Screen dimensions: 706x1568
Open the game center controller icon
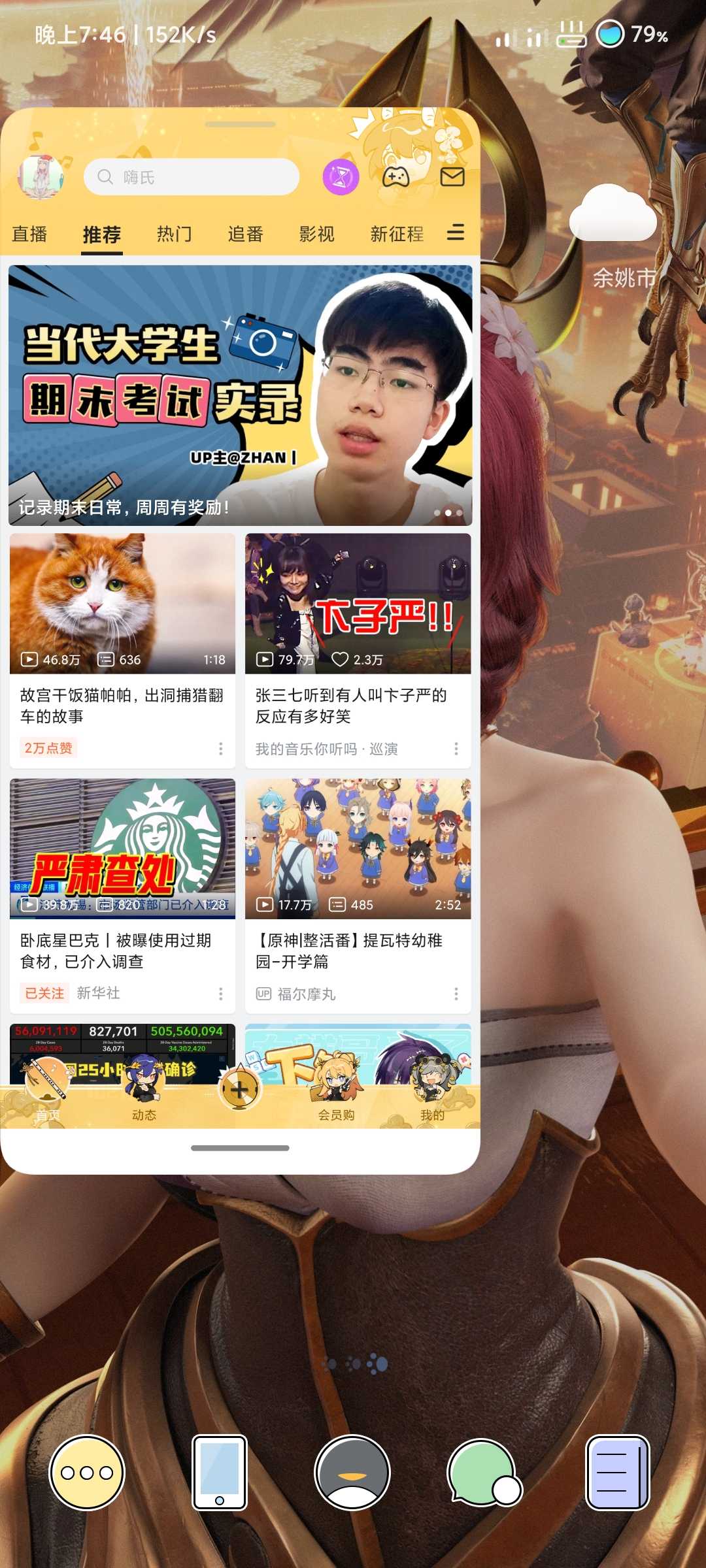pos(395,176)
